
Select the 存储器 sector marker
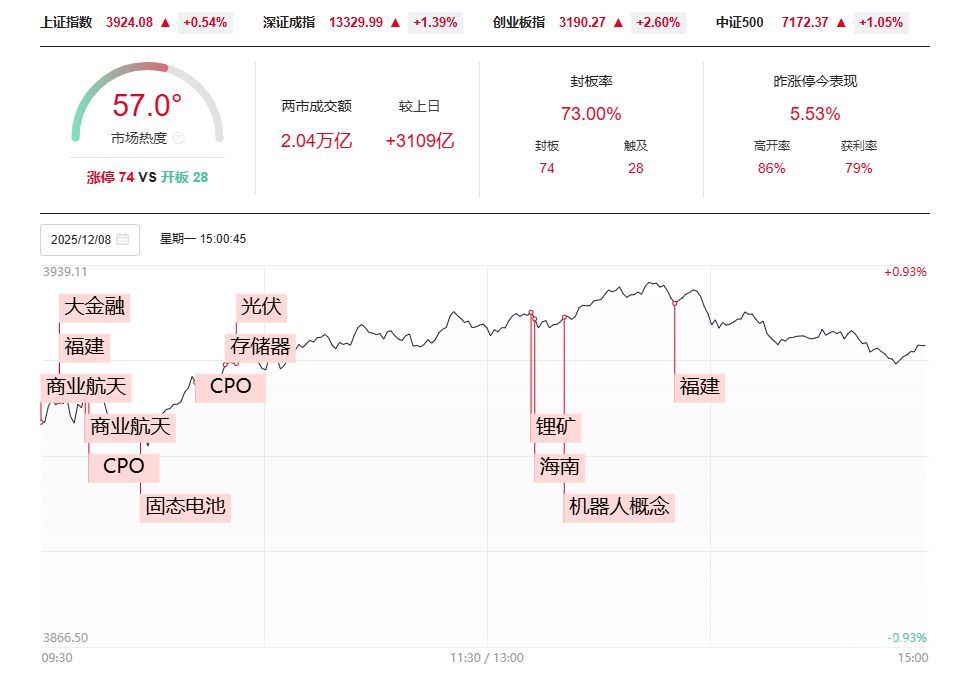260,347
